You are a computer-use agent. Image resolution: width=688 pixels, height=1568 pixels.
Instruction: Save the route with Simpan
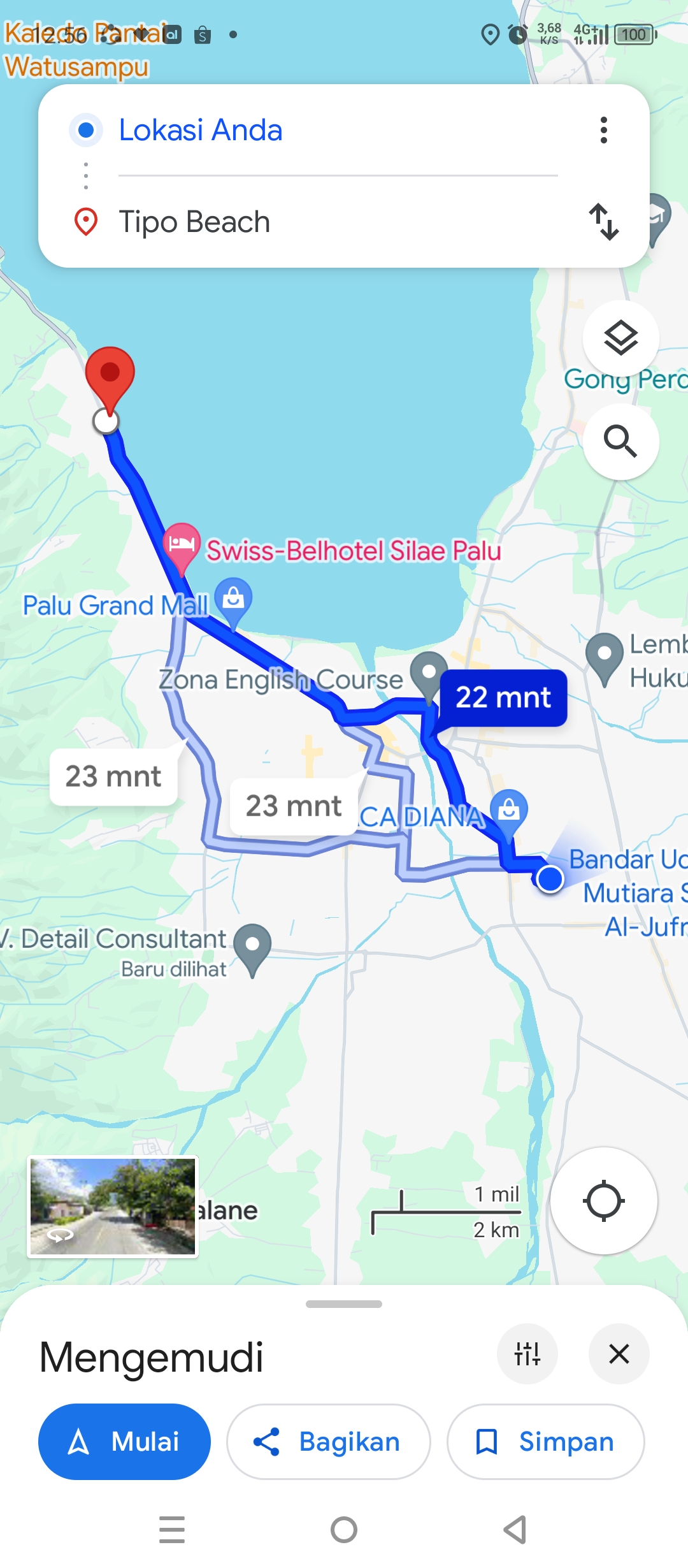[x=546, y=1441]
